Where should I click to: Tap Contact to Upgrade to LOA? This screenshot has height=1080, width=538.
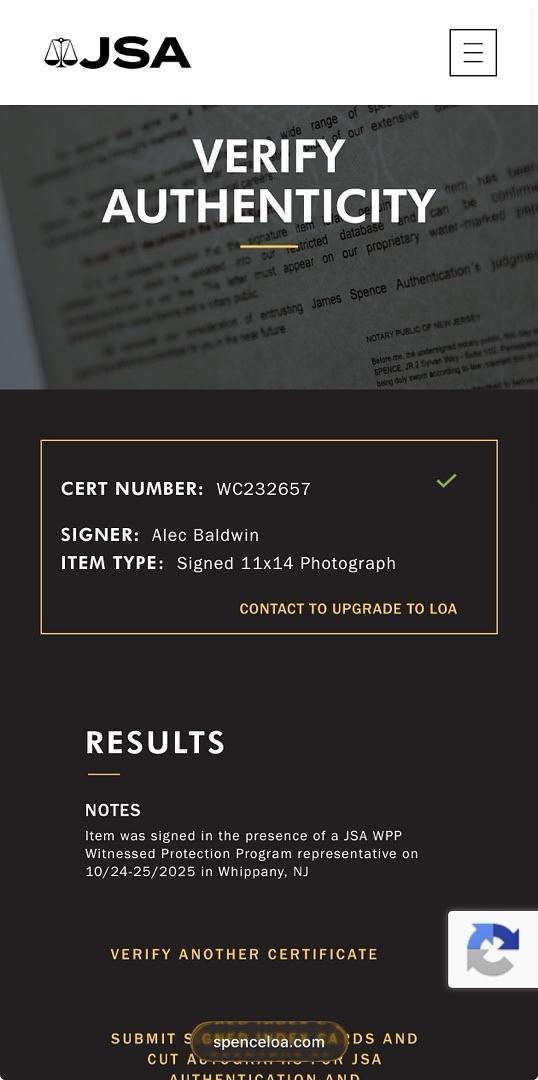point(348,609)
